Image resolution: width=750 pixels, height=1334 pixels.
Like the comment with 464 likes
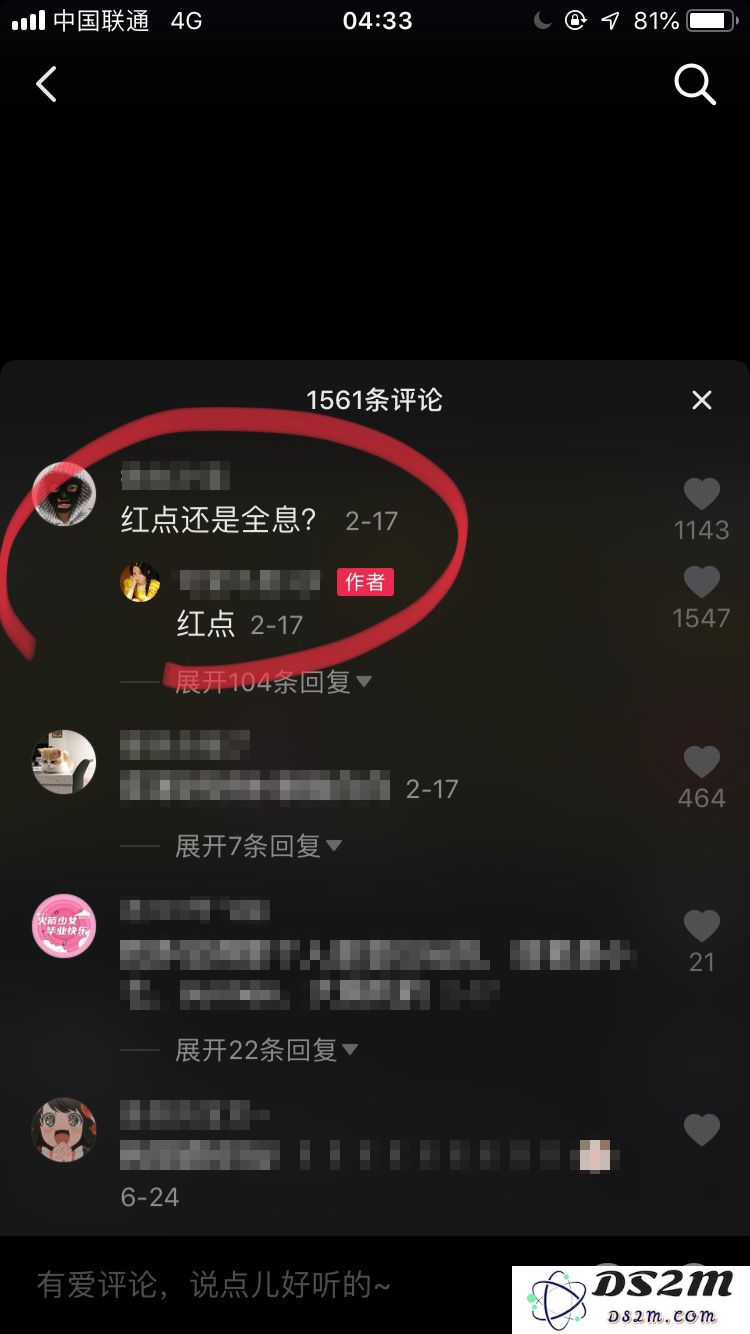click(x=701, y=762)
